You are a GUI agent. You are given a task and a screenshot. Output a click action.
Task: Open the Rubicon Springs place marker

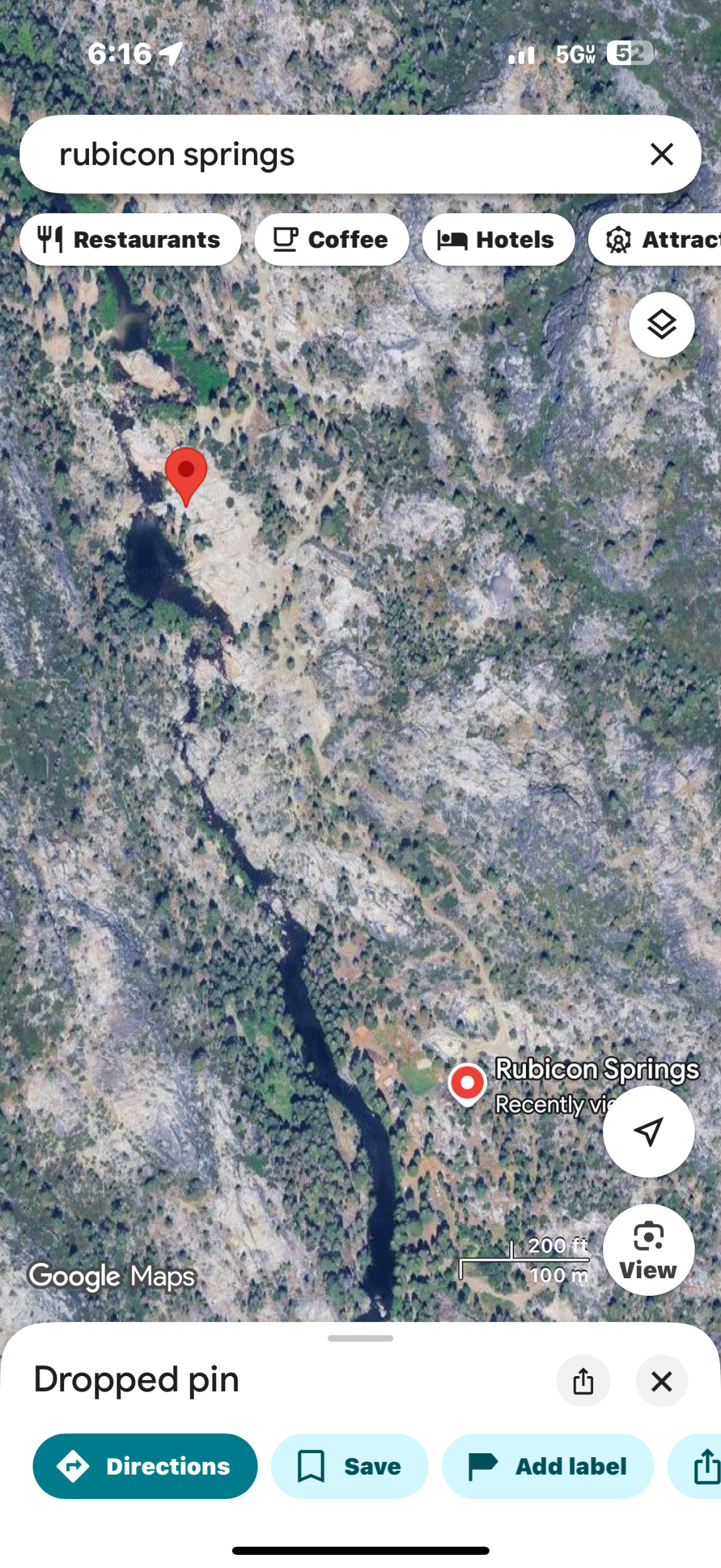[467, 1084]
